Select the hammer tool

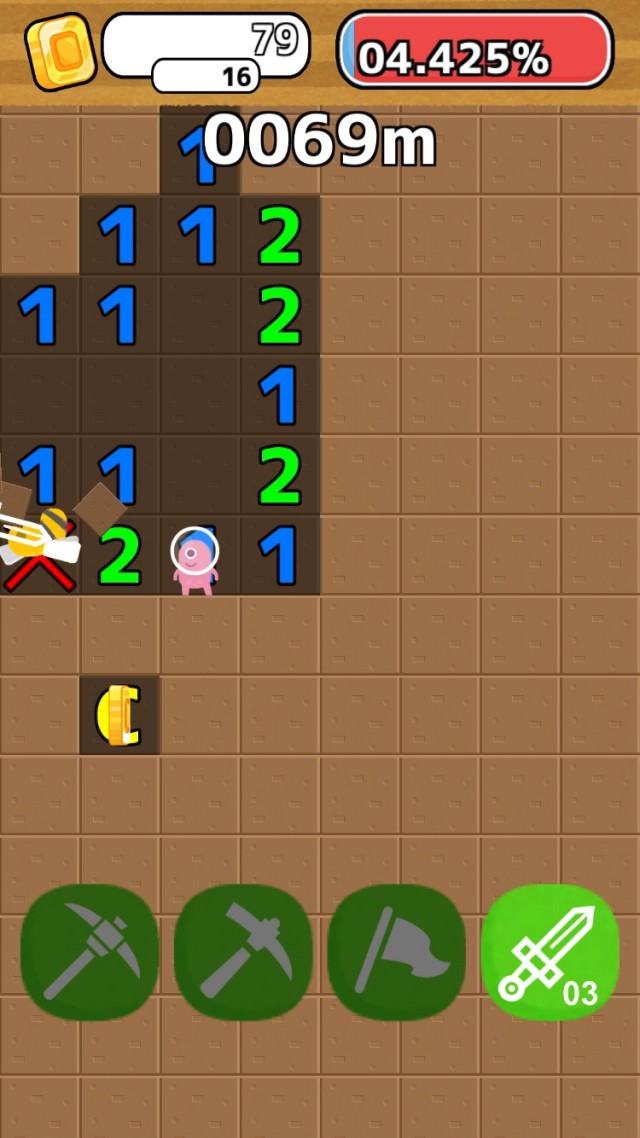[243, 952]
